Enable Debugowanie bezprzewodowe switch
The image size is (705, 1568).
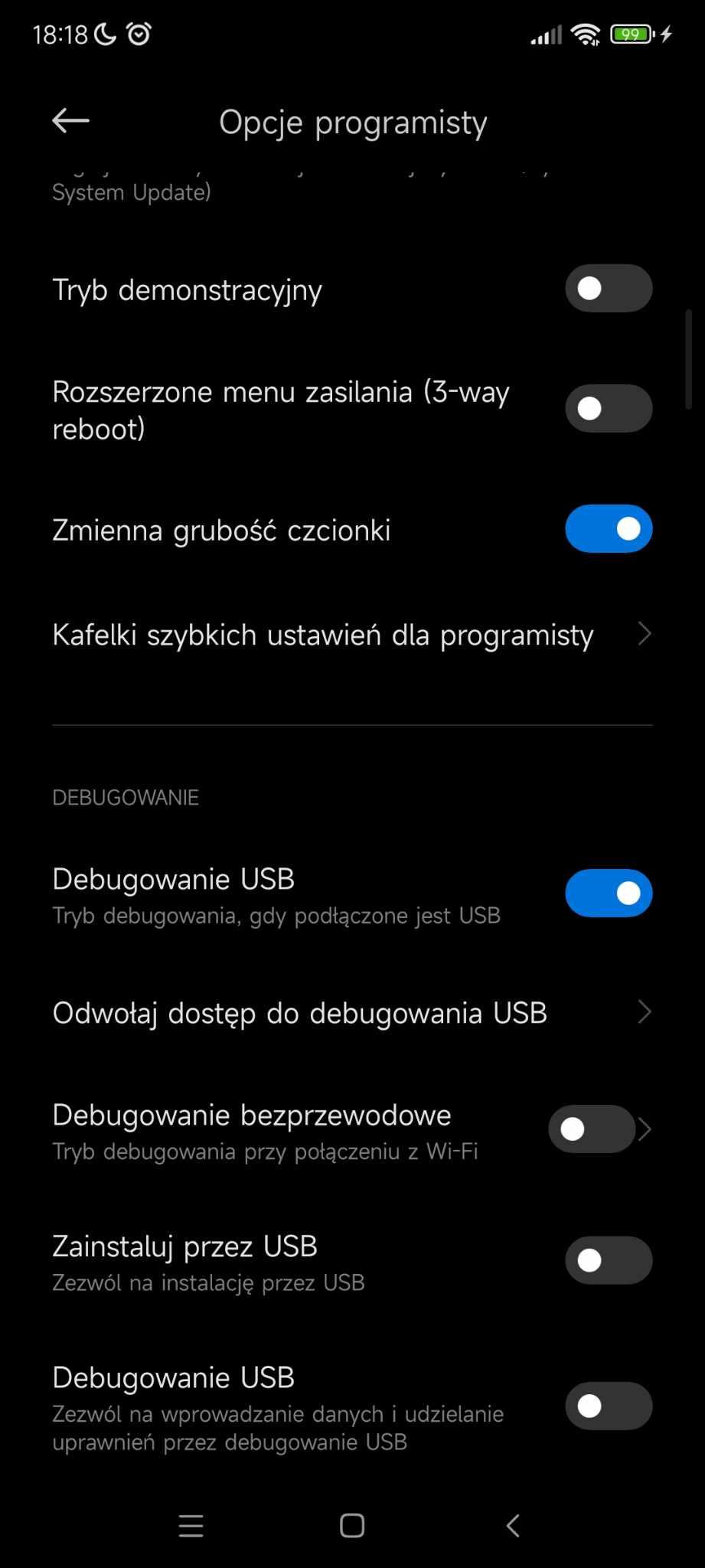point(591,1129)
